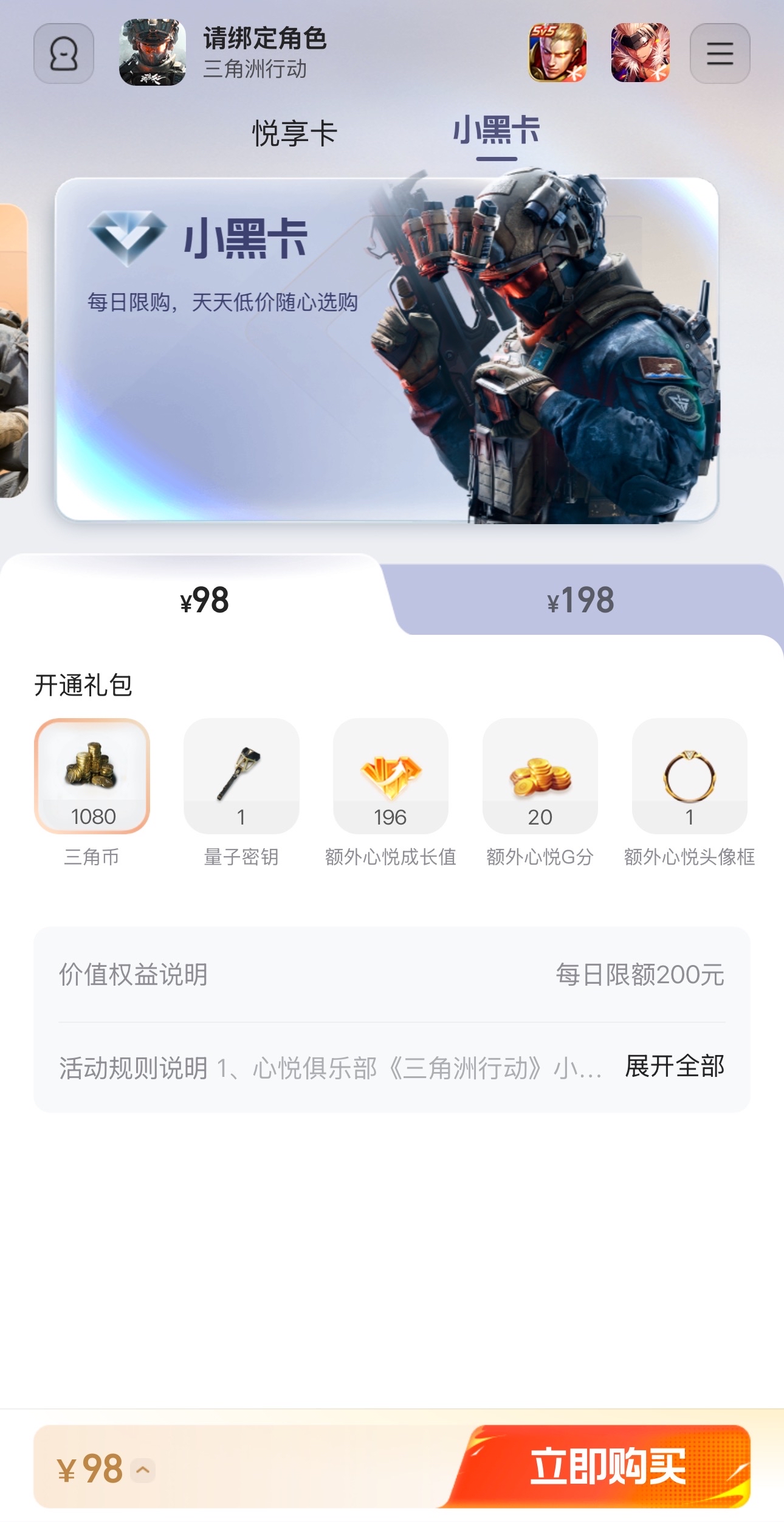Switch to the Honor of Kings game icon
Image resolution: width=784 pixels, height=1522 pixels.
tap(557, 53)
